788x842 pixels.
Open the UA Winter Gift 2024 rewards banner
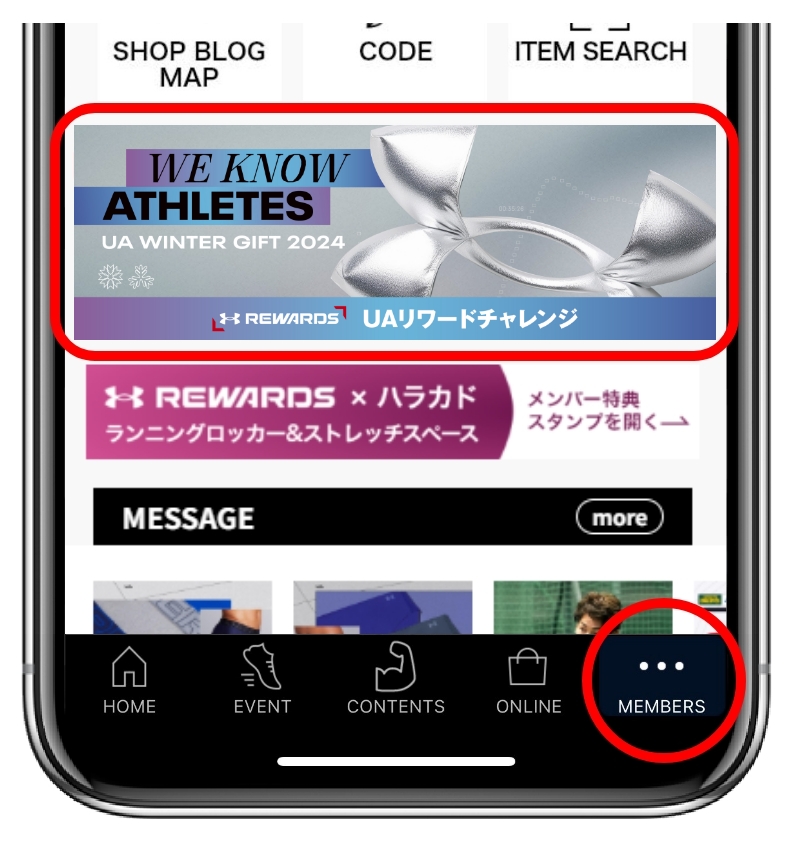395,232
